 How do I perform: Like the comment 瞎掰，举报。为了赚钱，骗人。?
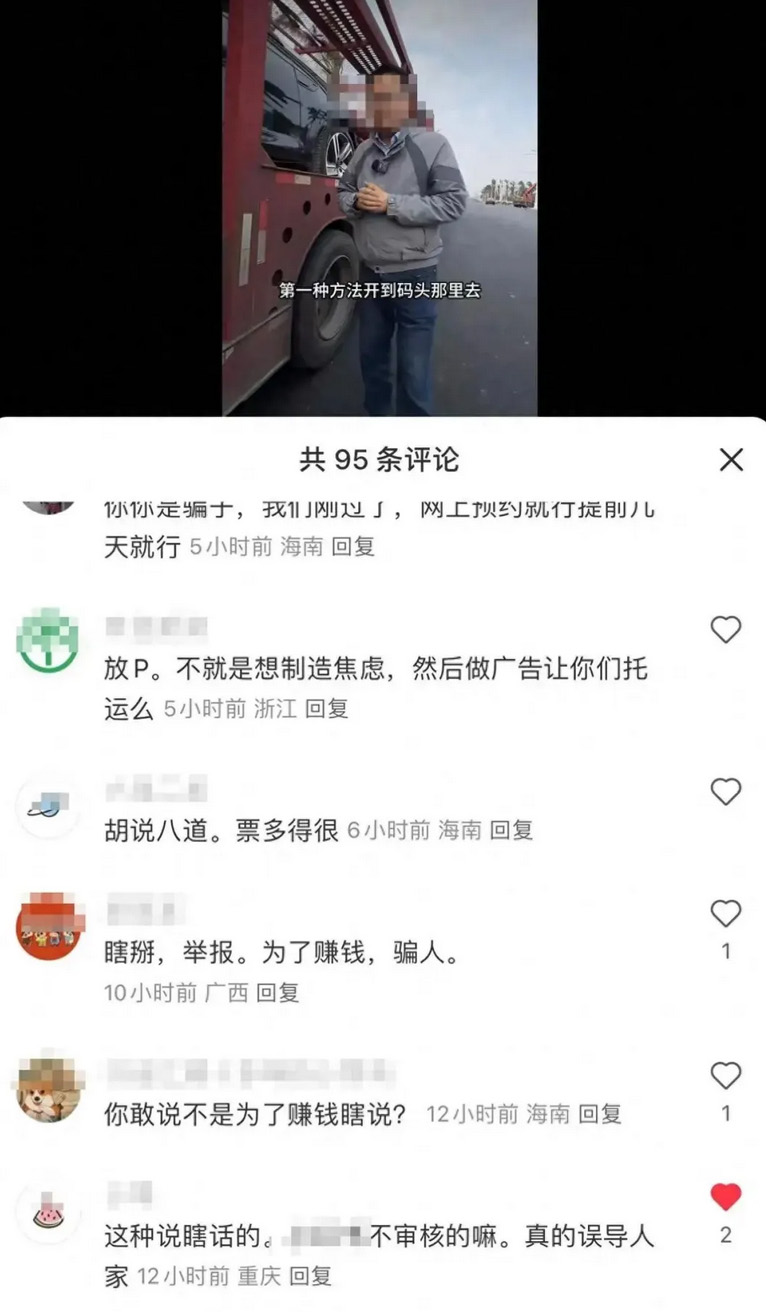725,913
